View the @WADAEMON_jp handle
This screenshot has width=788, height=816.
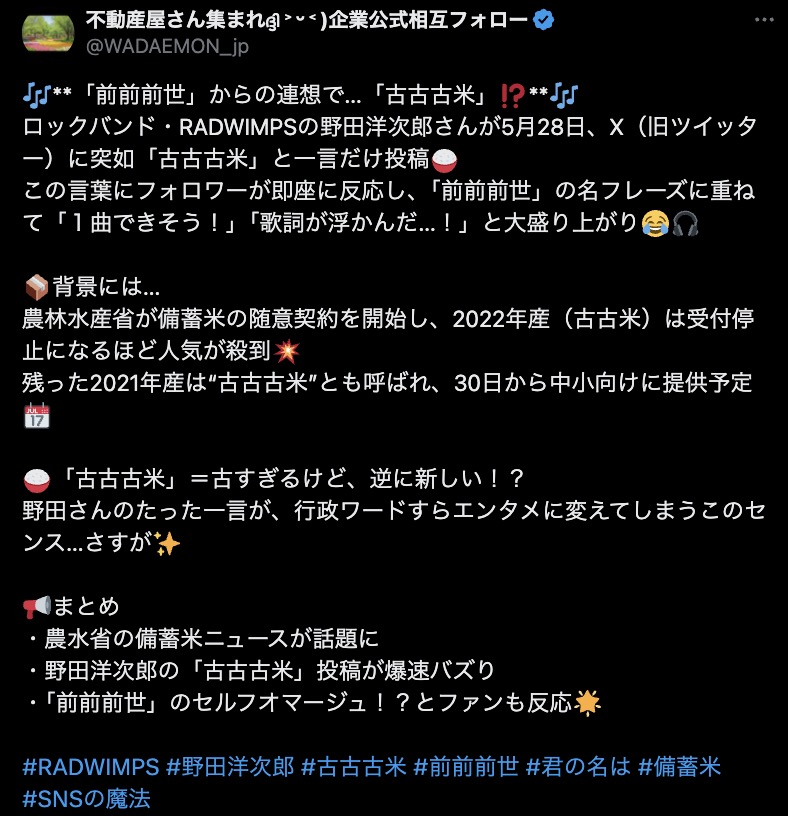168,45
